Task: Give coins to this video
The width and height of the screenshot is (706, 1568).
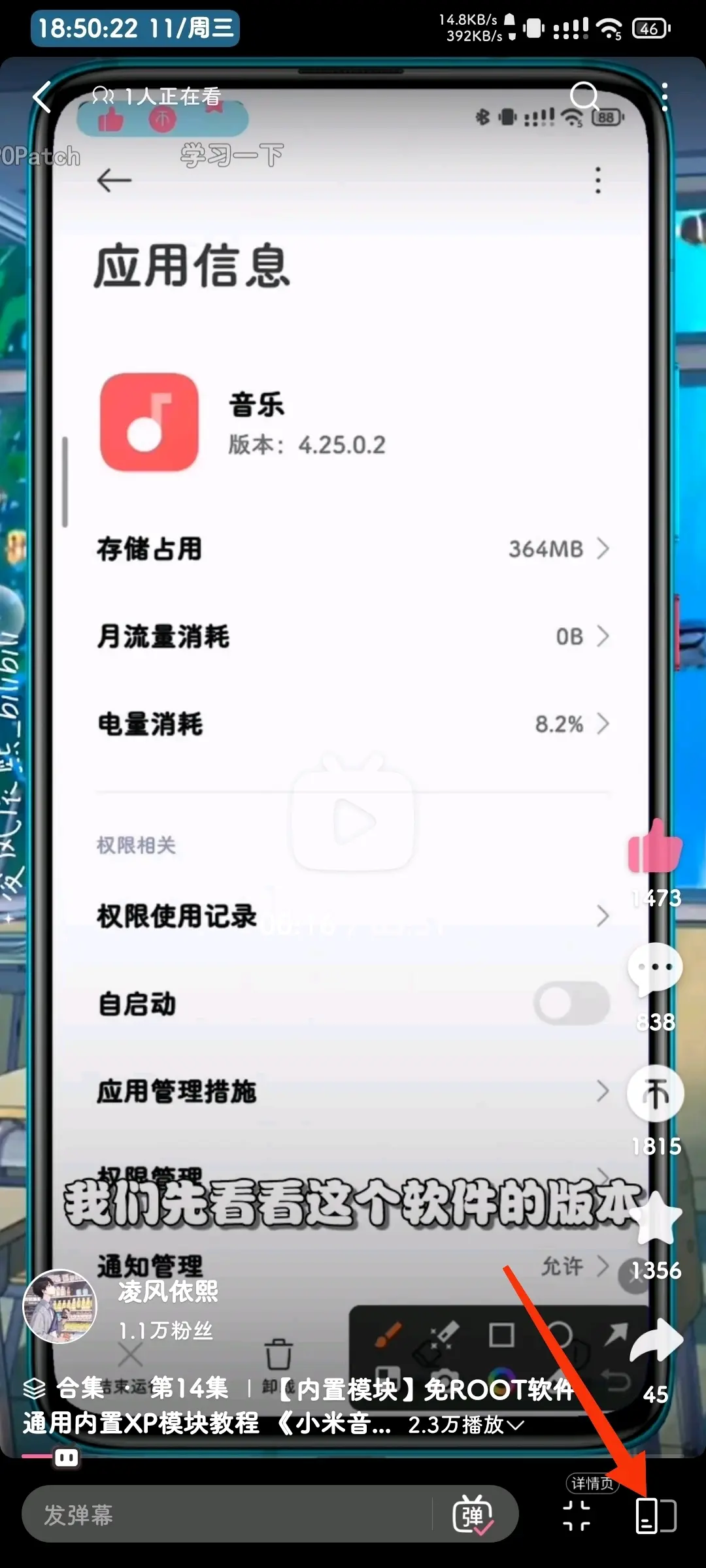Action: 656,1093
